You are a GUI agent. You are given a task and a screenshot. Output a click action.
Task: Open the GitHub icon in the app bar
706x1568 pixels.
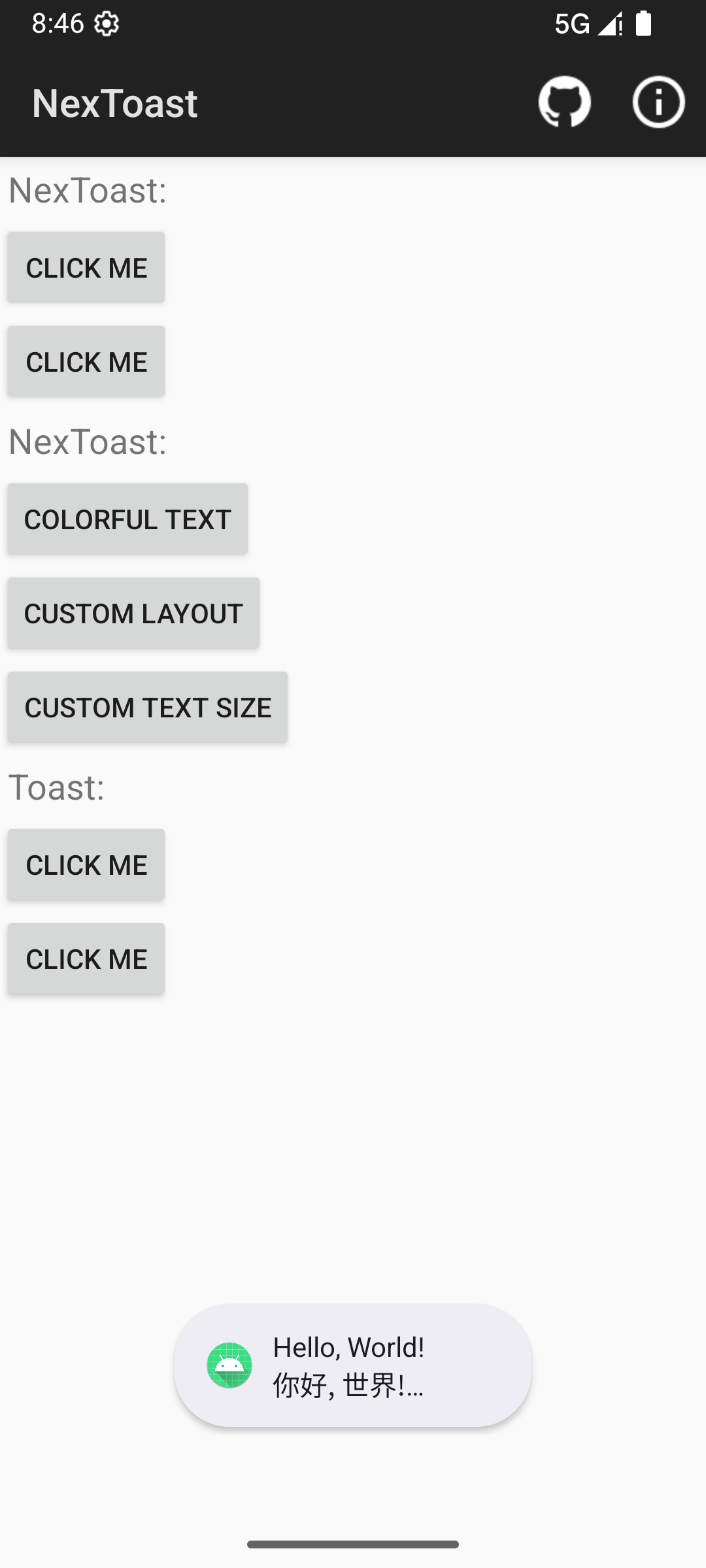pyautogui.click(x=565, y=102)
